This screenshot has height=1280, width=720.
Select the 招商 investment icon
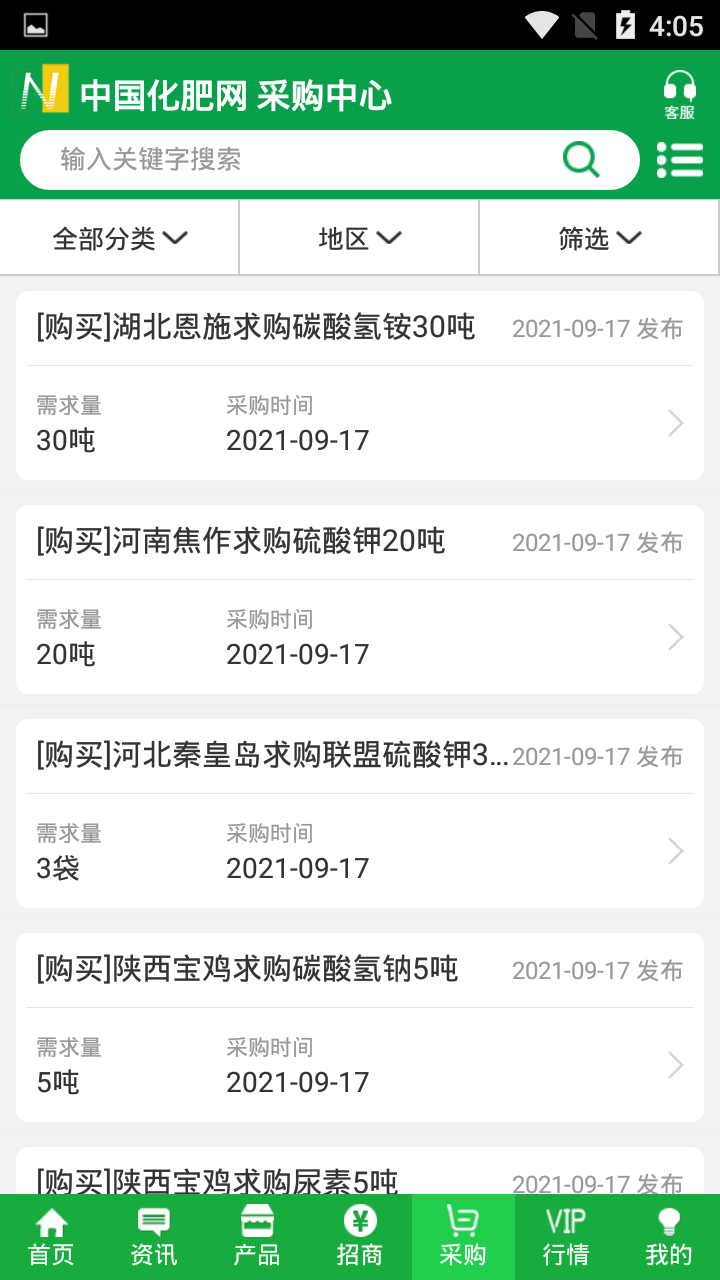tap(360, 1221)
